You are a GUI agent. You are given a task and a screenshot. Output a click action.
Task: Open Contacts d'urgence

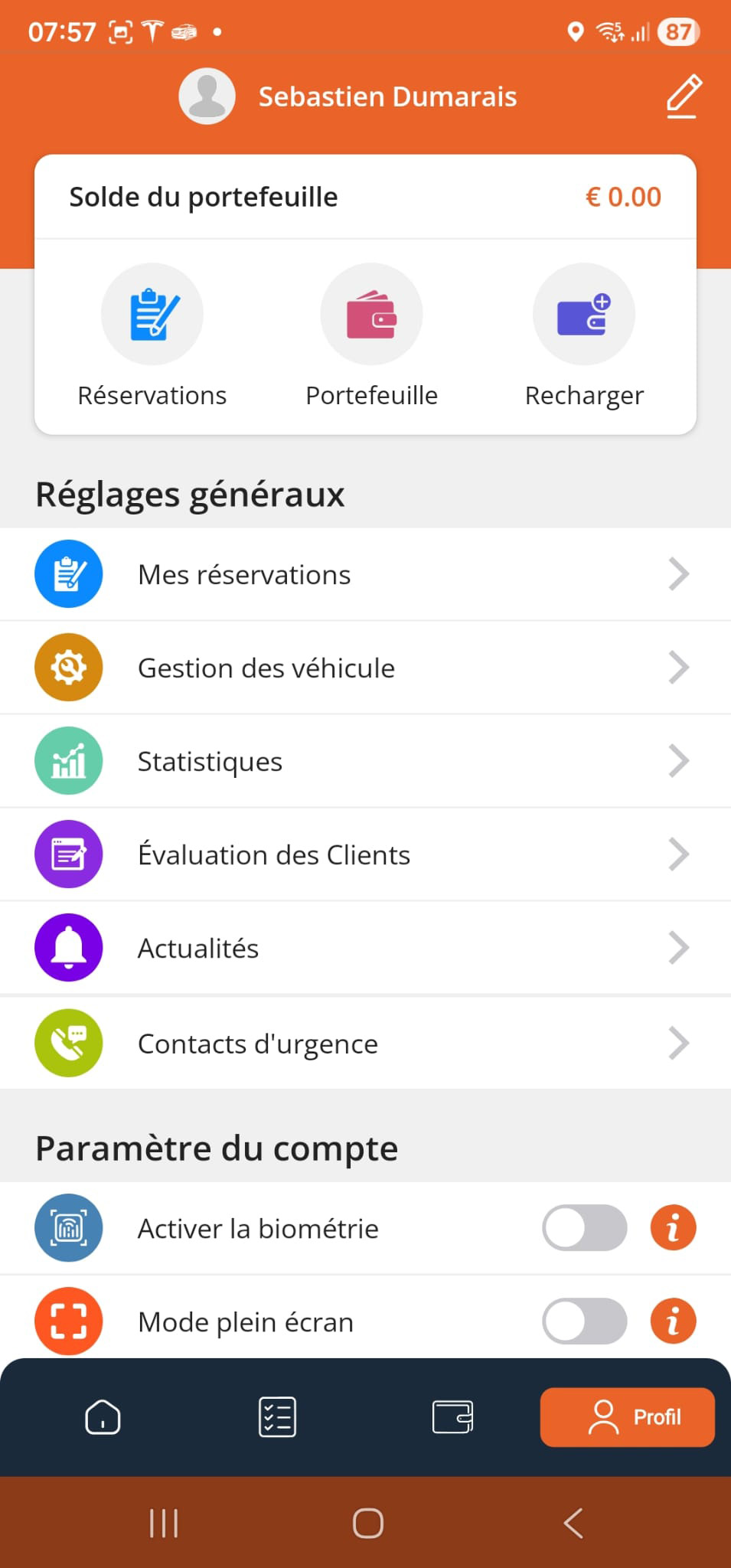pyautogui.click(x=365, y=1044)
